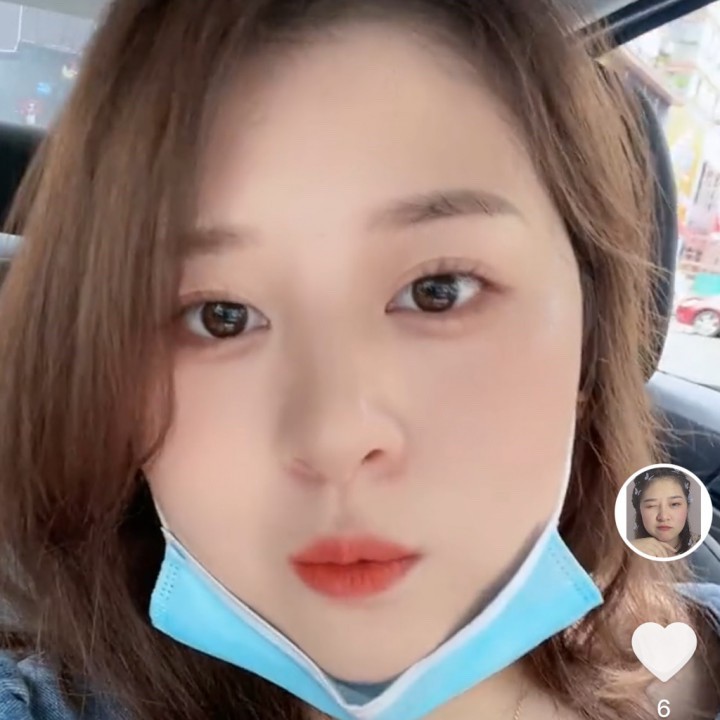The image size is (720, 720).
Task: Open the creator's round profile avatar
Action: tap(663, 512)
